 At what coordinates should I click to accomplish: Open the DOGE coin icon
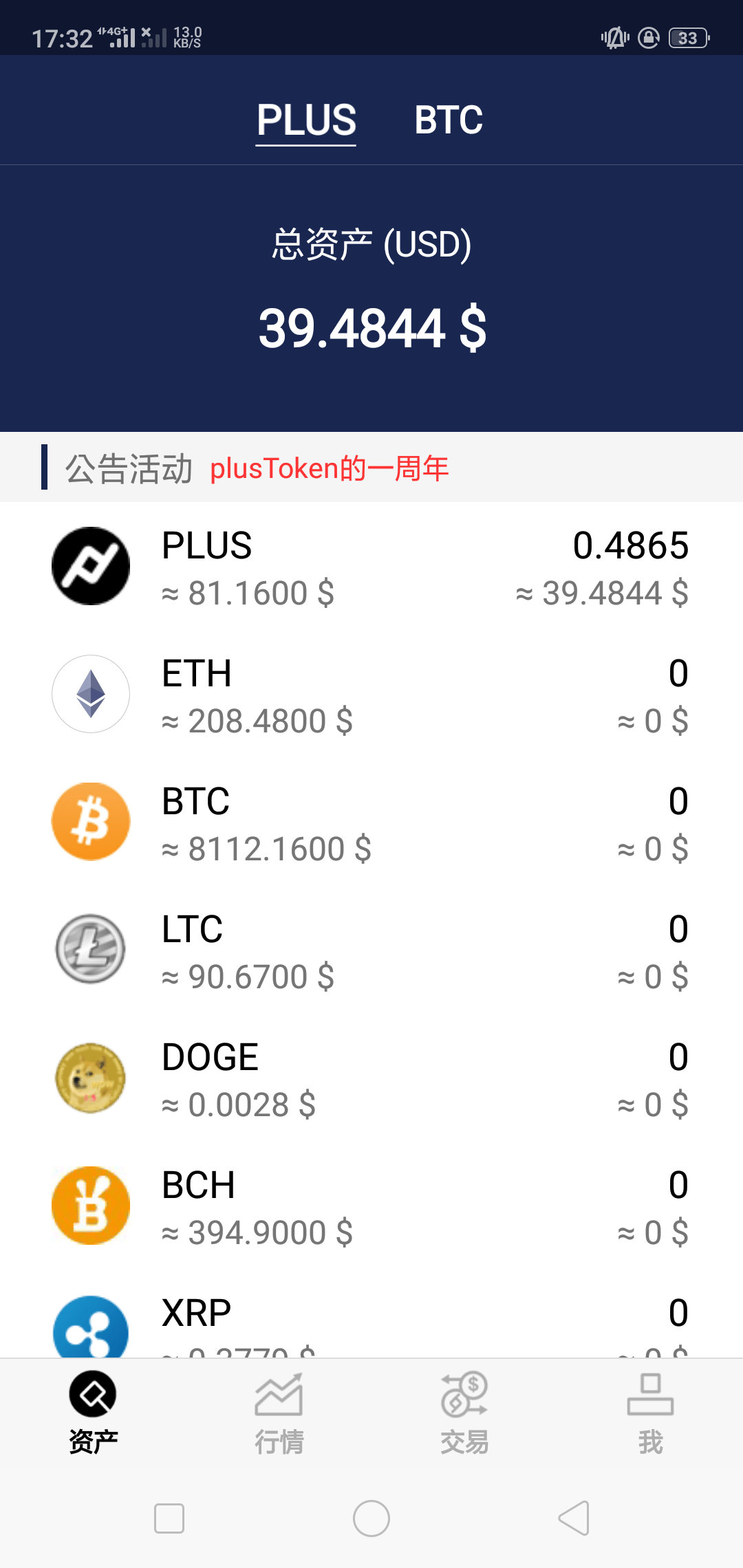[x=90, y=1077]
